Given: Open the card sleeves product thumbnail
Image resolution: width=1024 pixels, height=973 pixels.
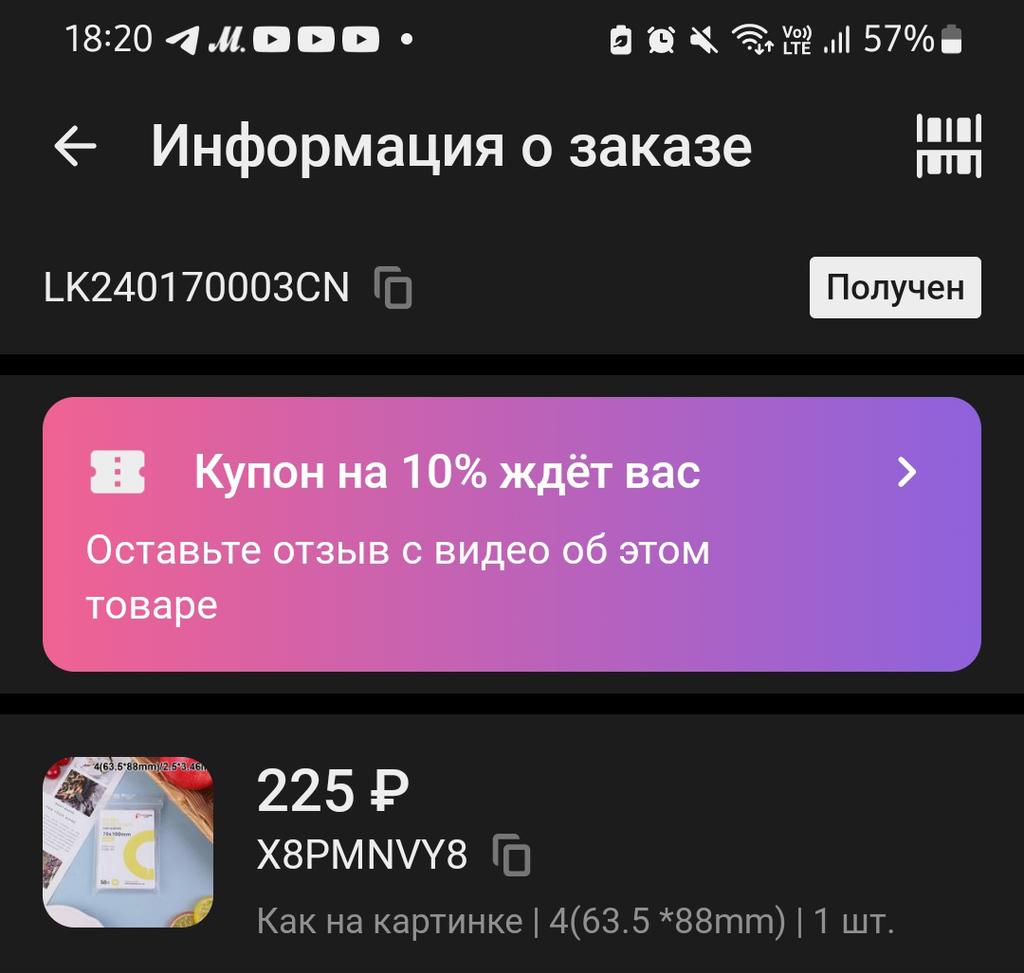Looking at the screenshot, I should (x=128, y=842).
